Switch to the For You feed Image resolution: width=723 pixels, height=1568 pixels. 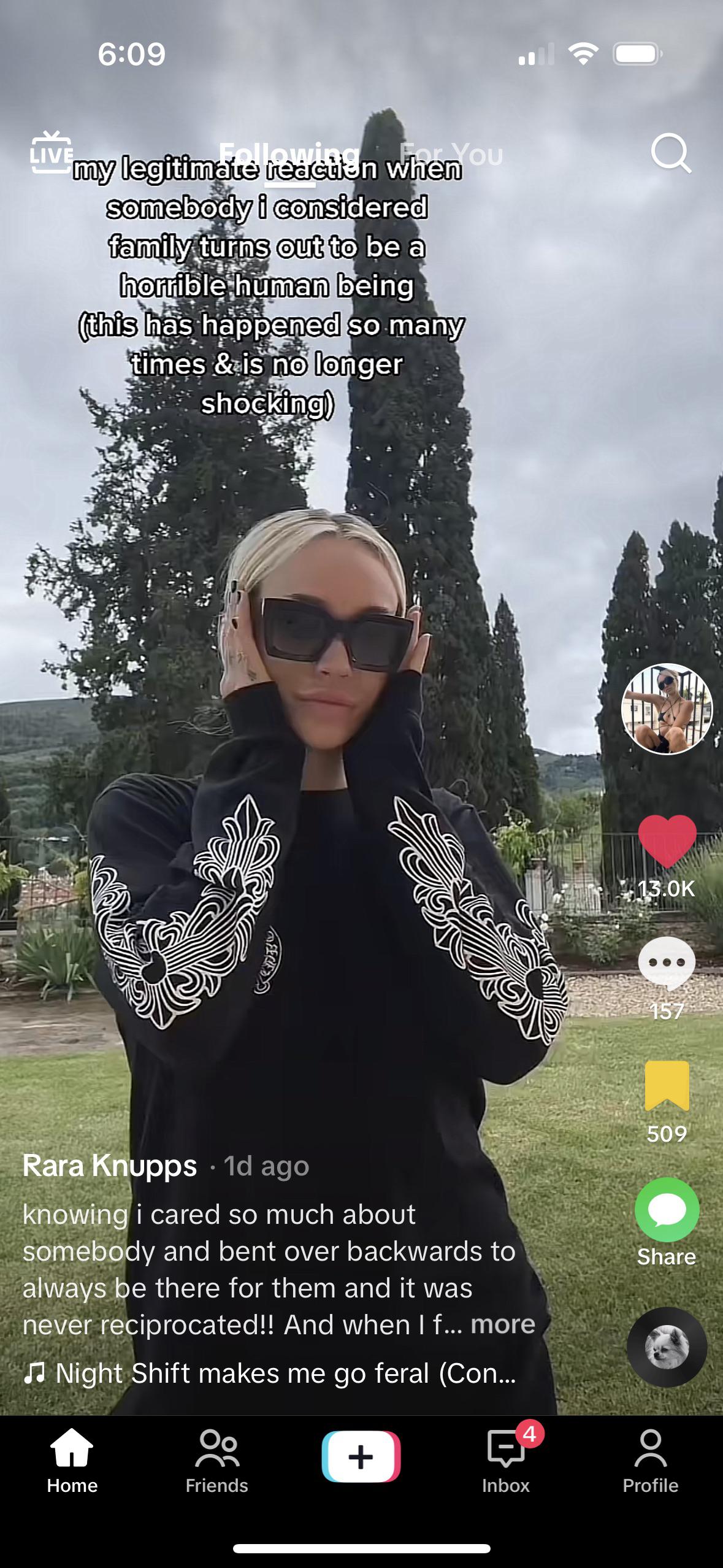451,154
